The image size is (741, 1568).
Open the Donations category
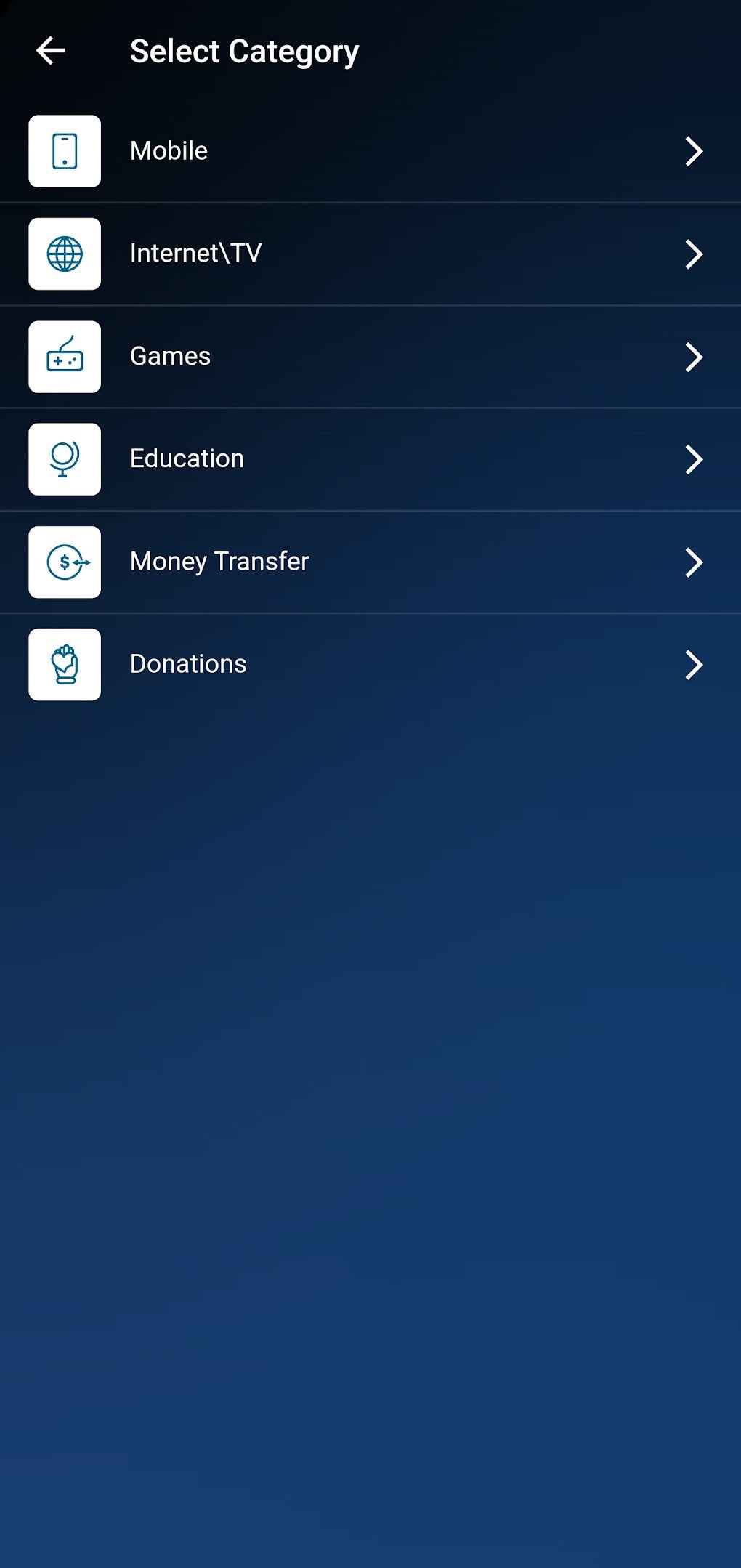(291, 664)
